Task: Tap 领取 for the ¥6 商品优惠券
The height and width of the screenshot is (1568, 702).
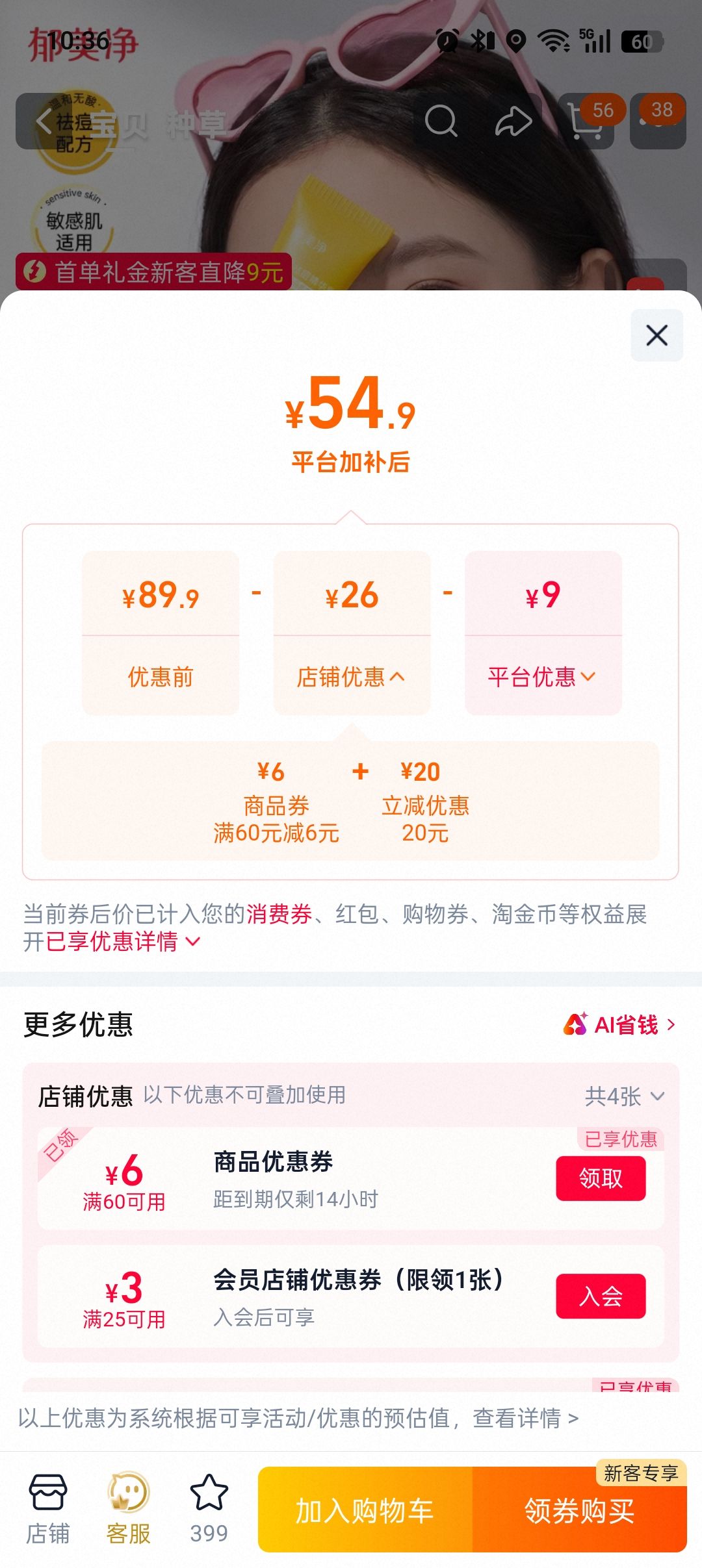Action: click(601, 1178)
